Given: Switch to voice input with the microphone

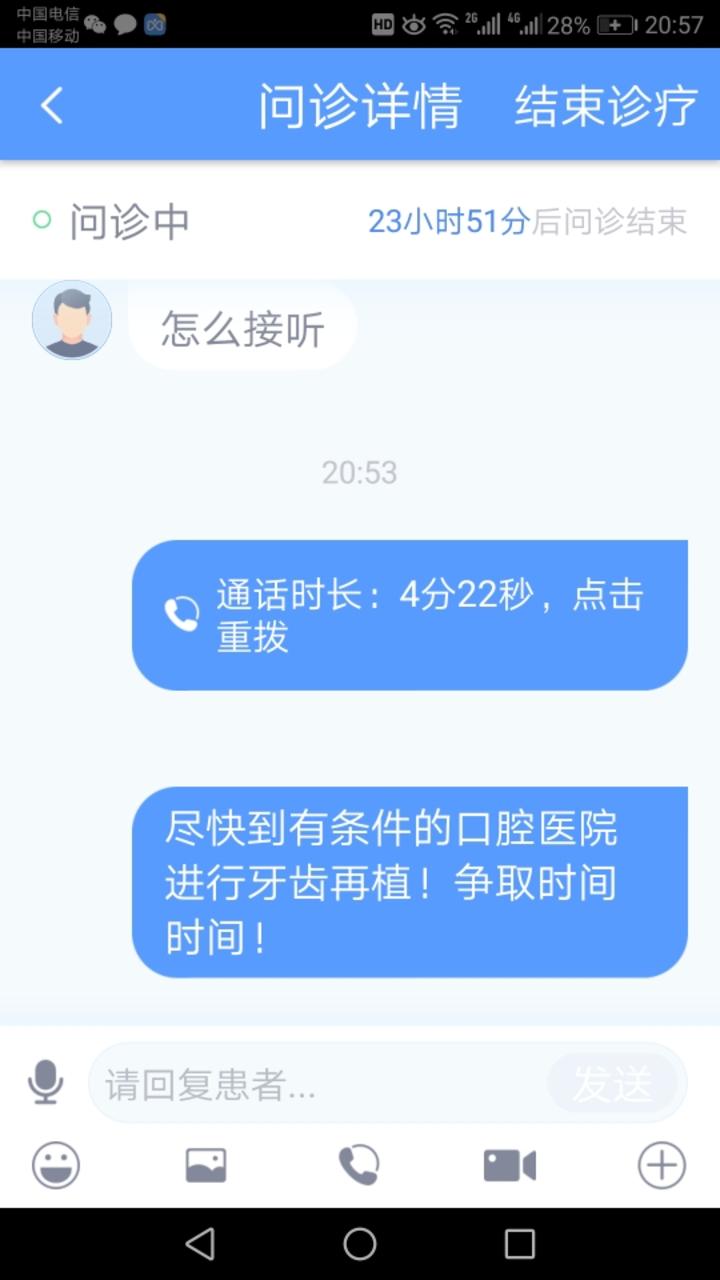Looking at the screenshot, I should coord(45,1083).
